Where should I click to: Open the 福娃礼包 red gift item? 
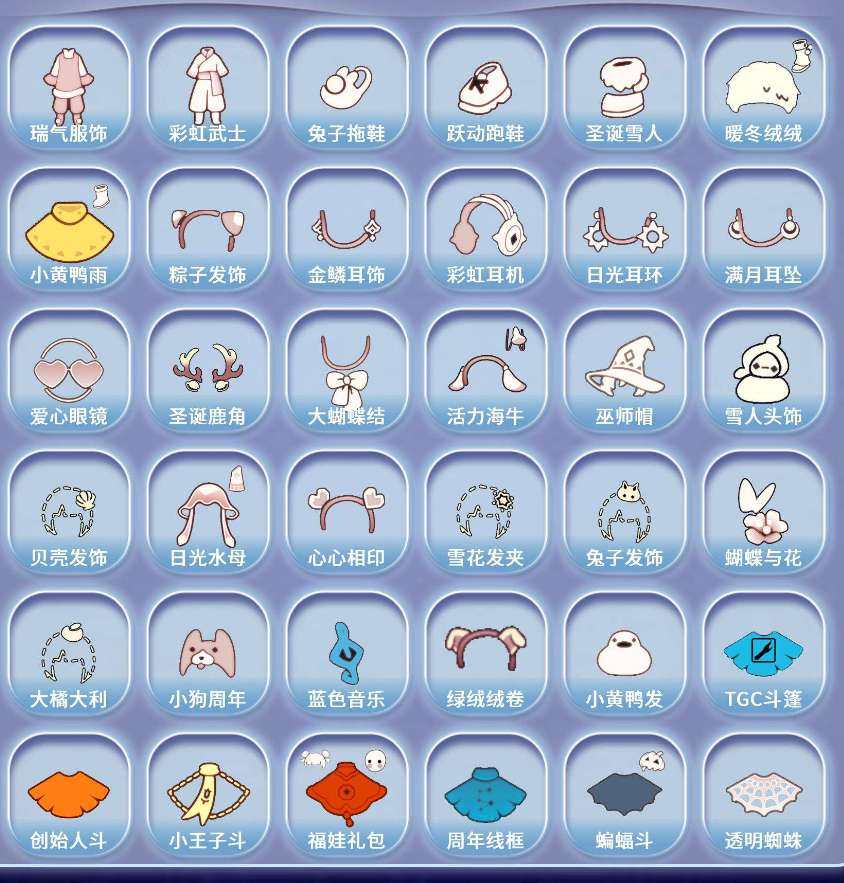coord(345,792)
